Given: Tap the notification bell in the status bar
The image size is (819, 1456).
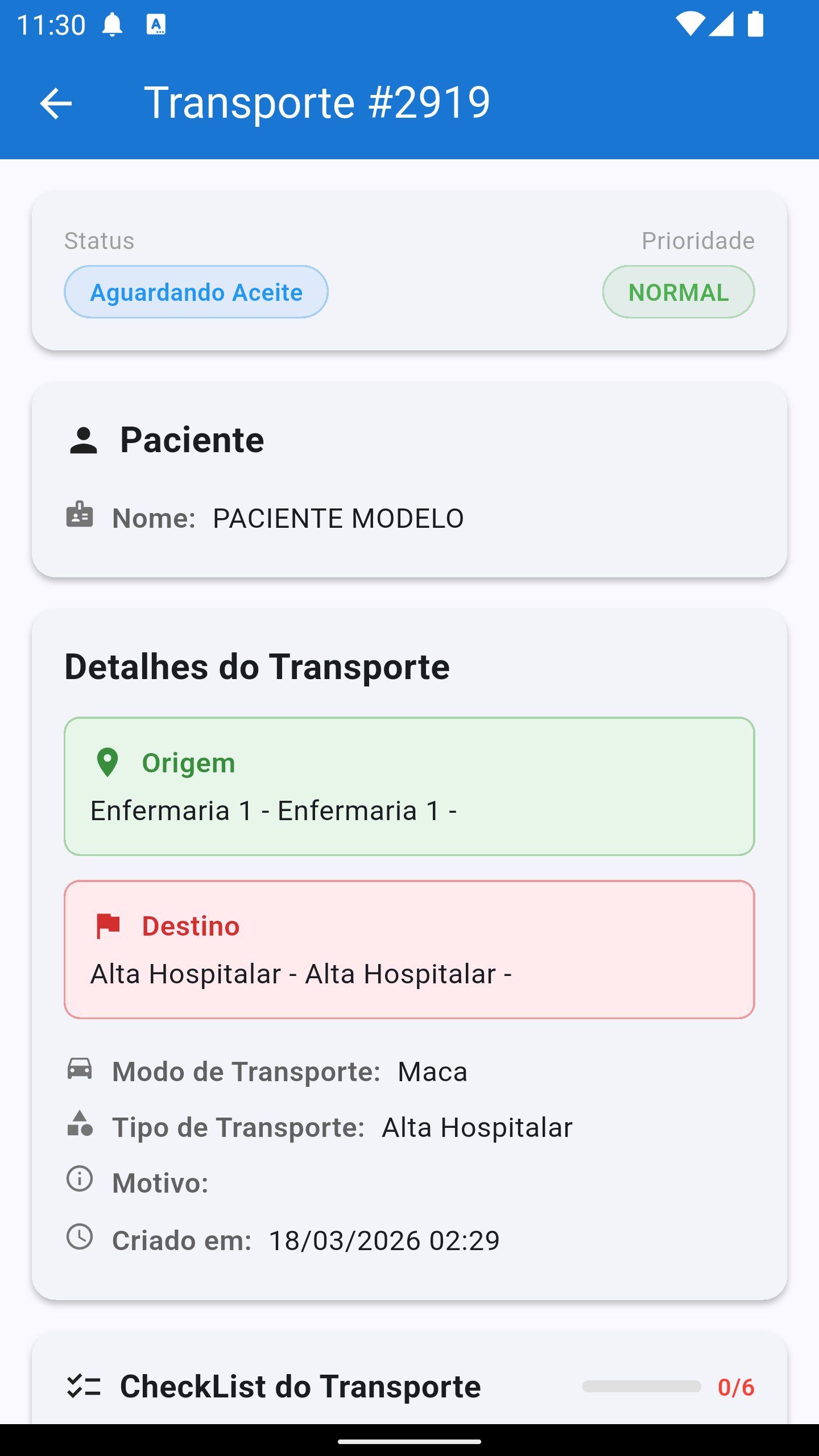Looking at the screenshot, I should coord(113,24).
